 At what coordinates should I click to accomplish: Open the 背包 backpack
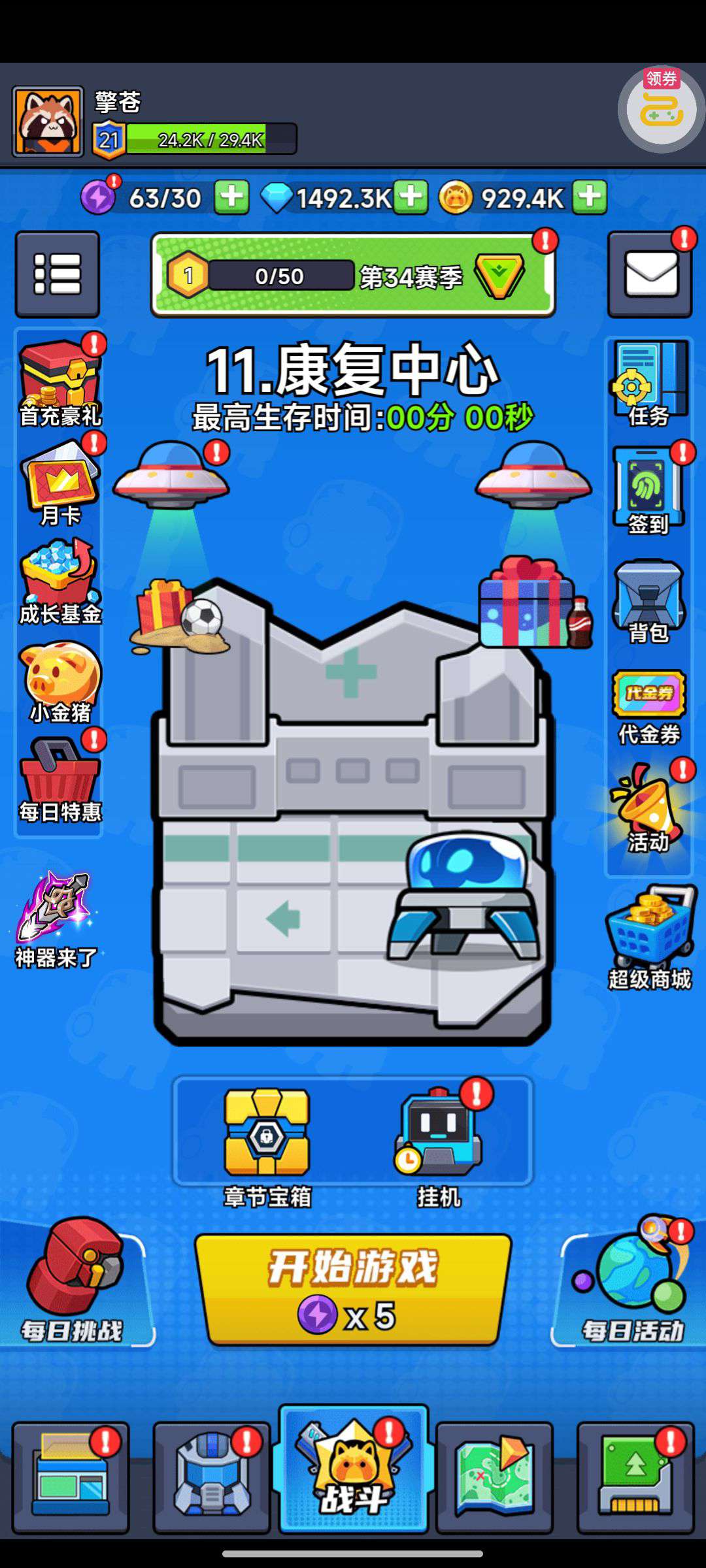point(648,601)
